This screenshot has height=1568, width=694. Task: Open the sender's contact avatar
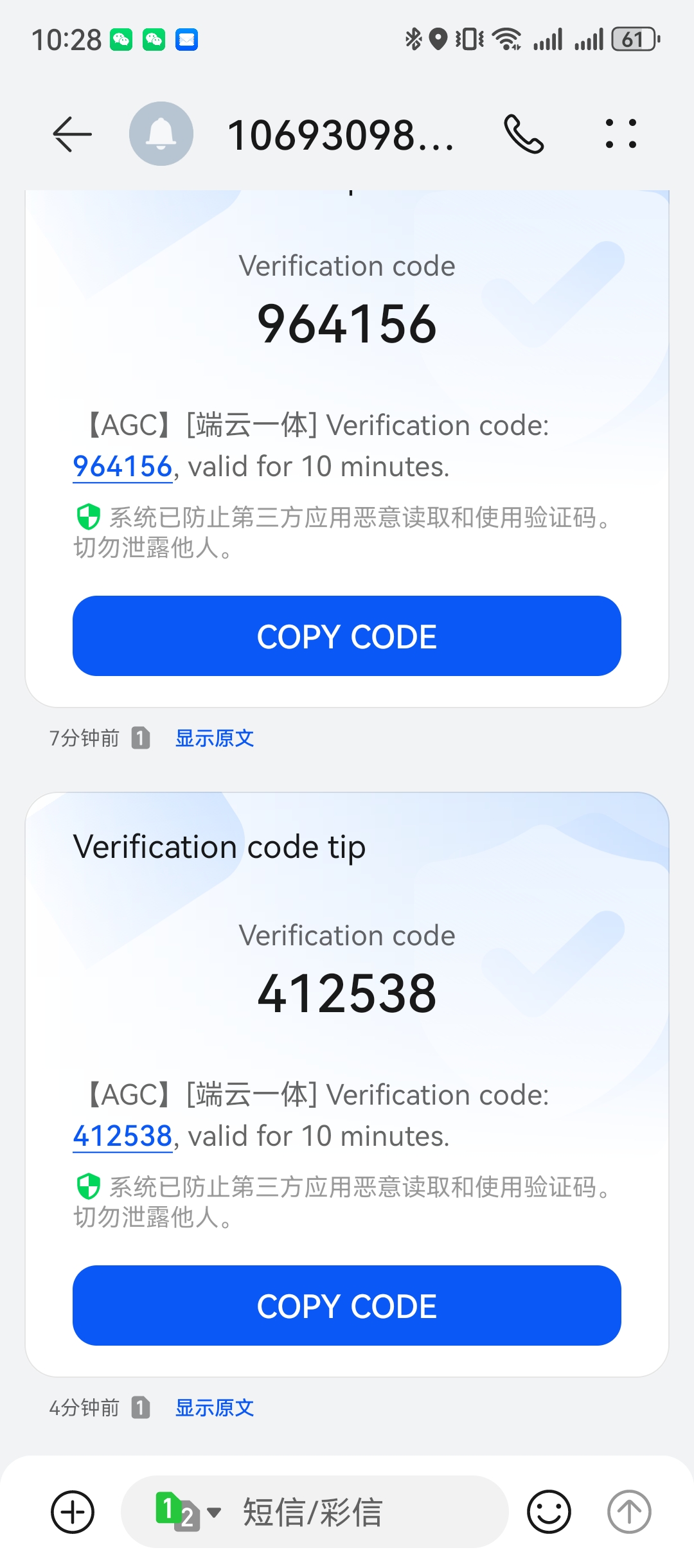(x=161, y=134)
